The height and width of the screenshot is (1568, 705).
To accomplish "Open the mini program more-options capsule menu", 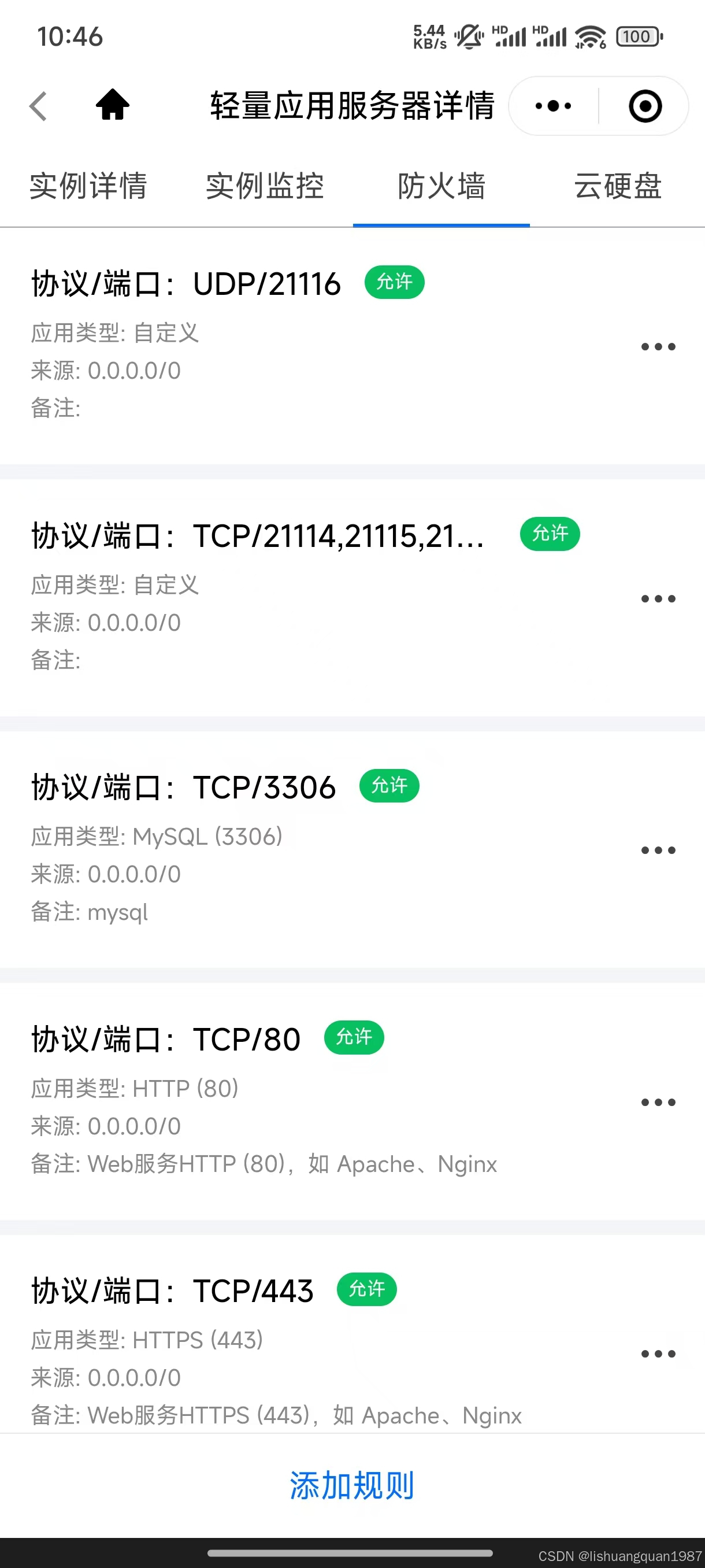I will click(x=553, y=106).
